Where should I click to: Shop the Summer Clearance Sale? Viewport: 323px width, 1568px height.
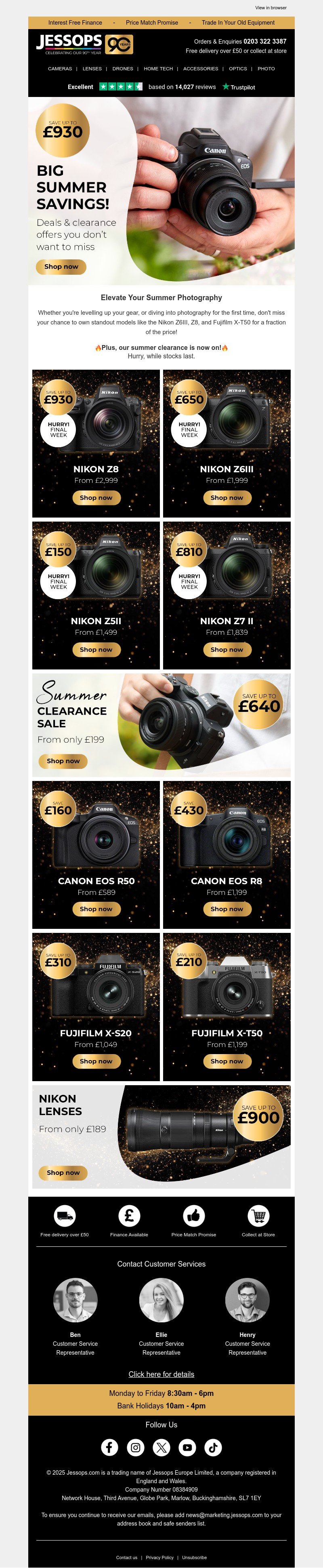pos(63,761)
